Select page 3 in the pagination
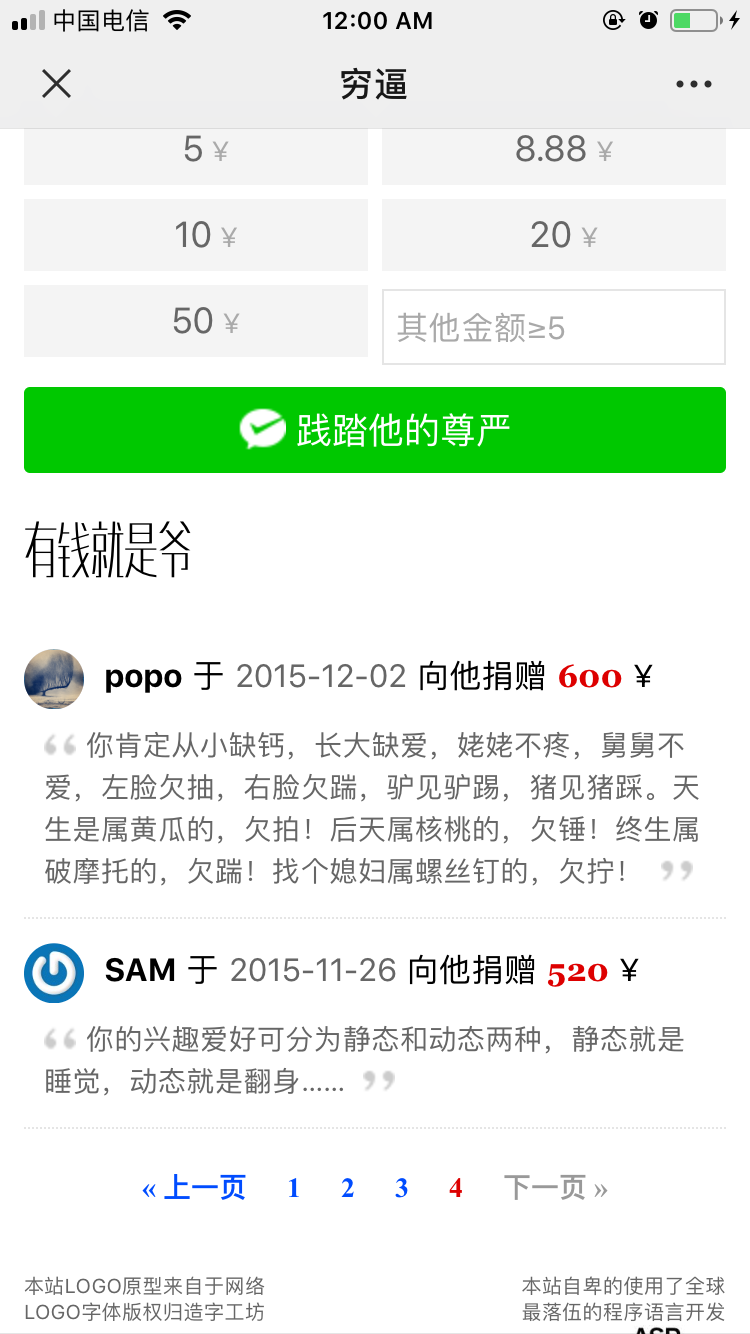750x1334 pixels. (x=401, y=1188)
